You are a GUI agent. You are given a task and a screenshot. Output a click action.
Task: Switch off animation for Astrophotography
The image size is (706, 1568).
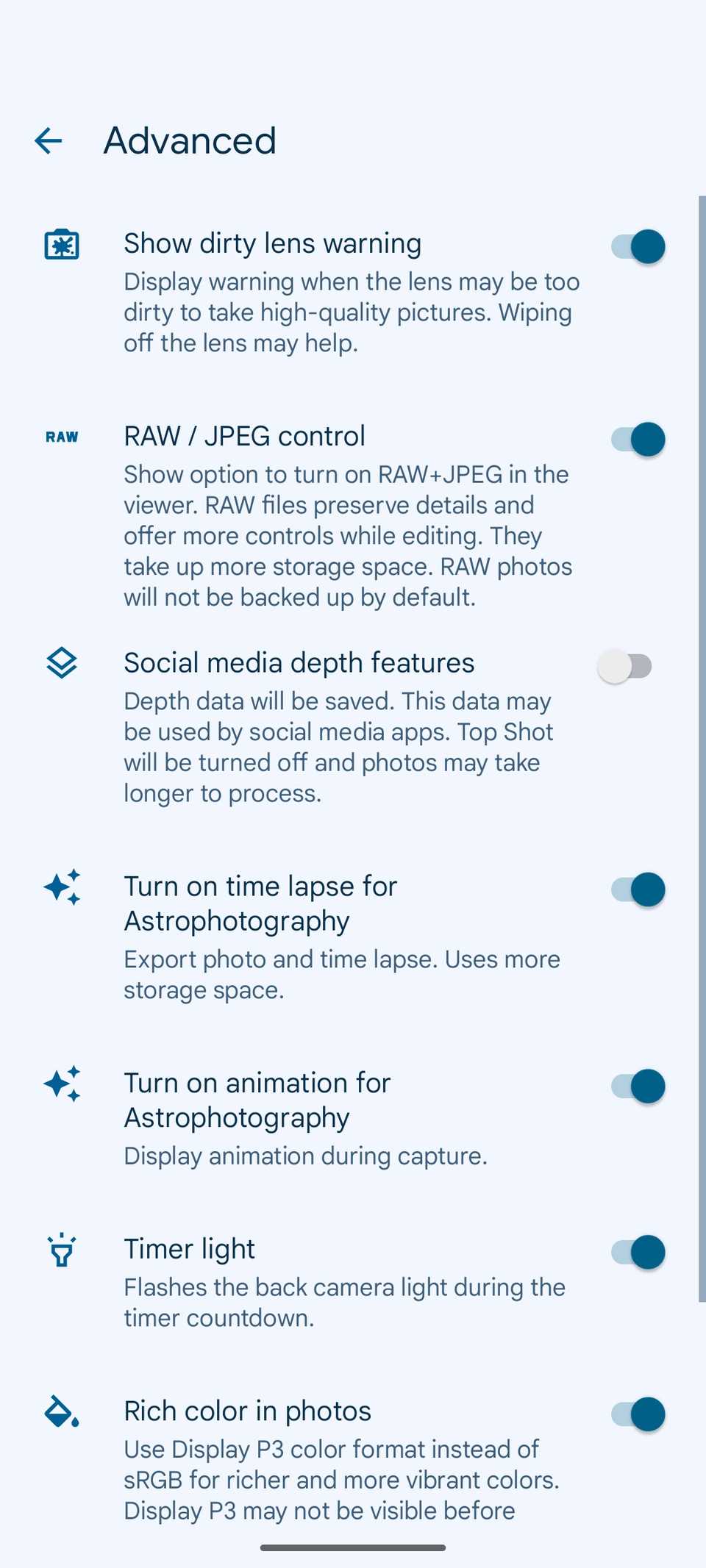(638, 1086)
